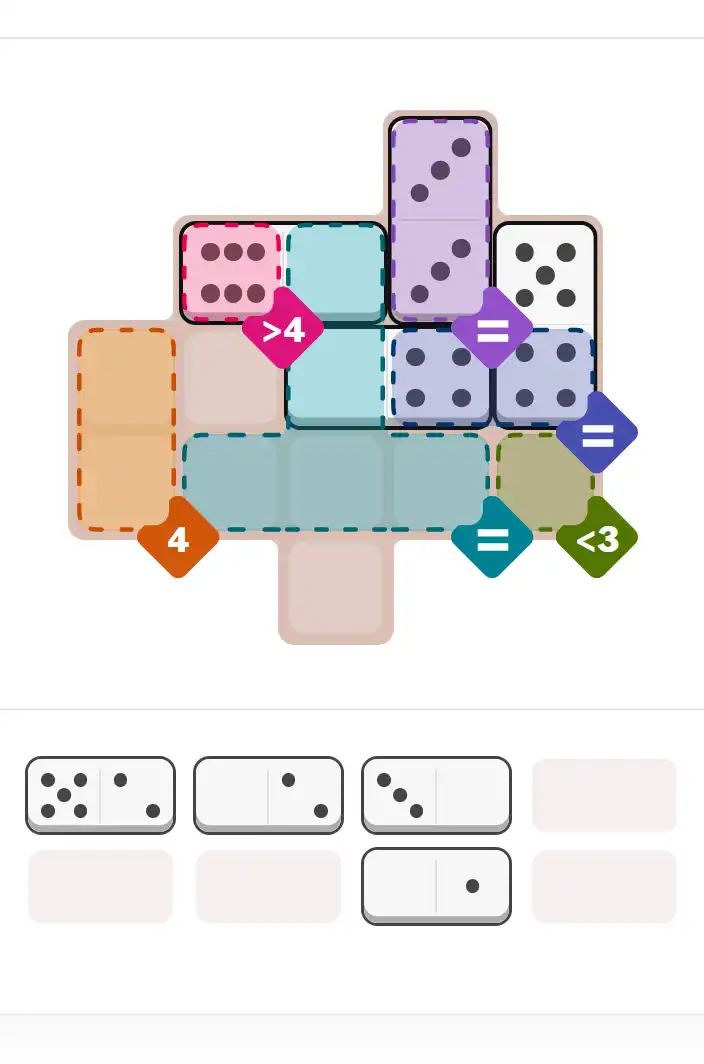The height and width of the screenshot is (1064, 704).
Task: Tap the placed 5-4 domino on the board
Action: (x=545, y=322)
